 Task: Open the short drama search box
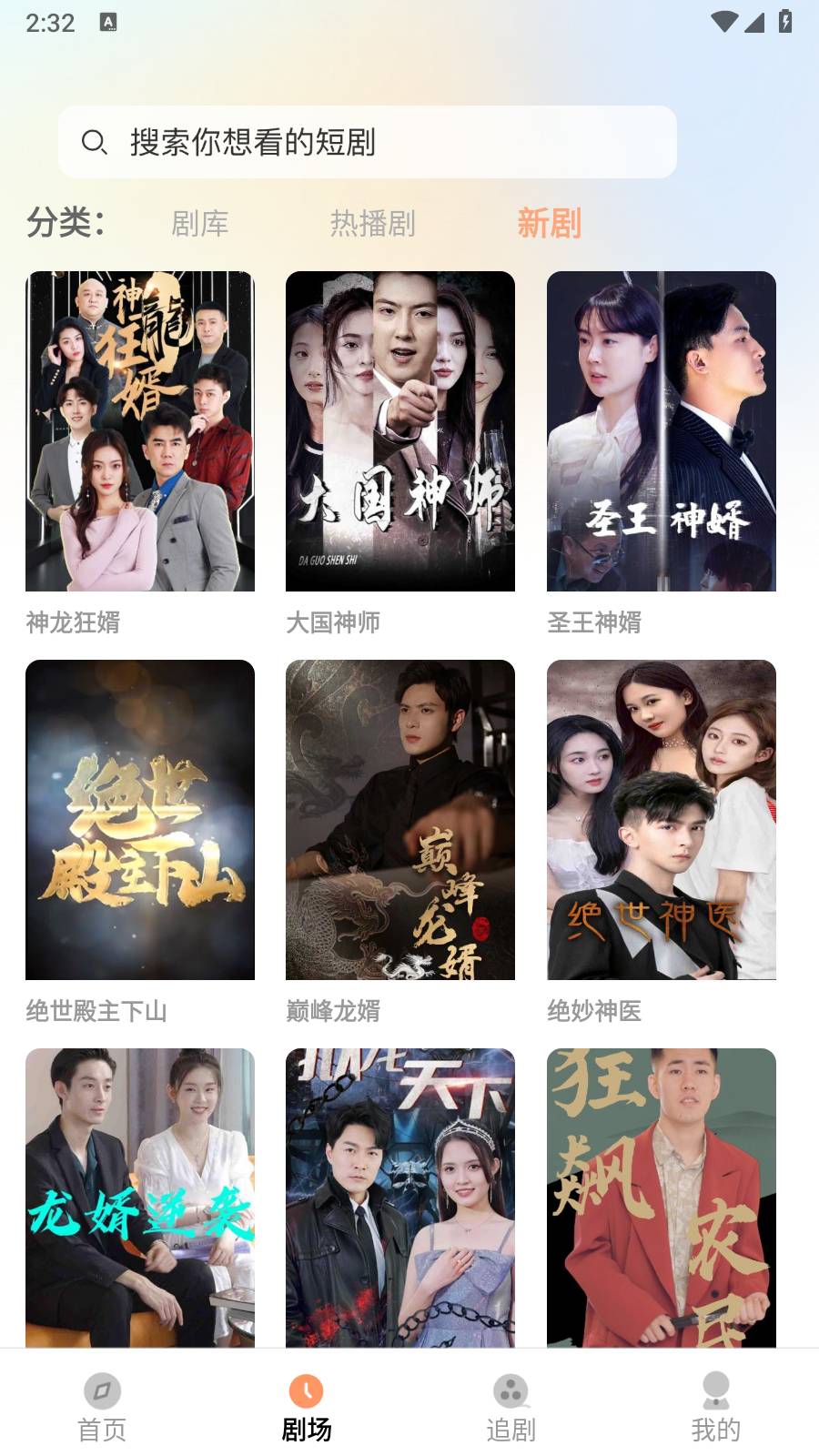[367, 142]
